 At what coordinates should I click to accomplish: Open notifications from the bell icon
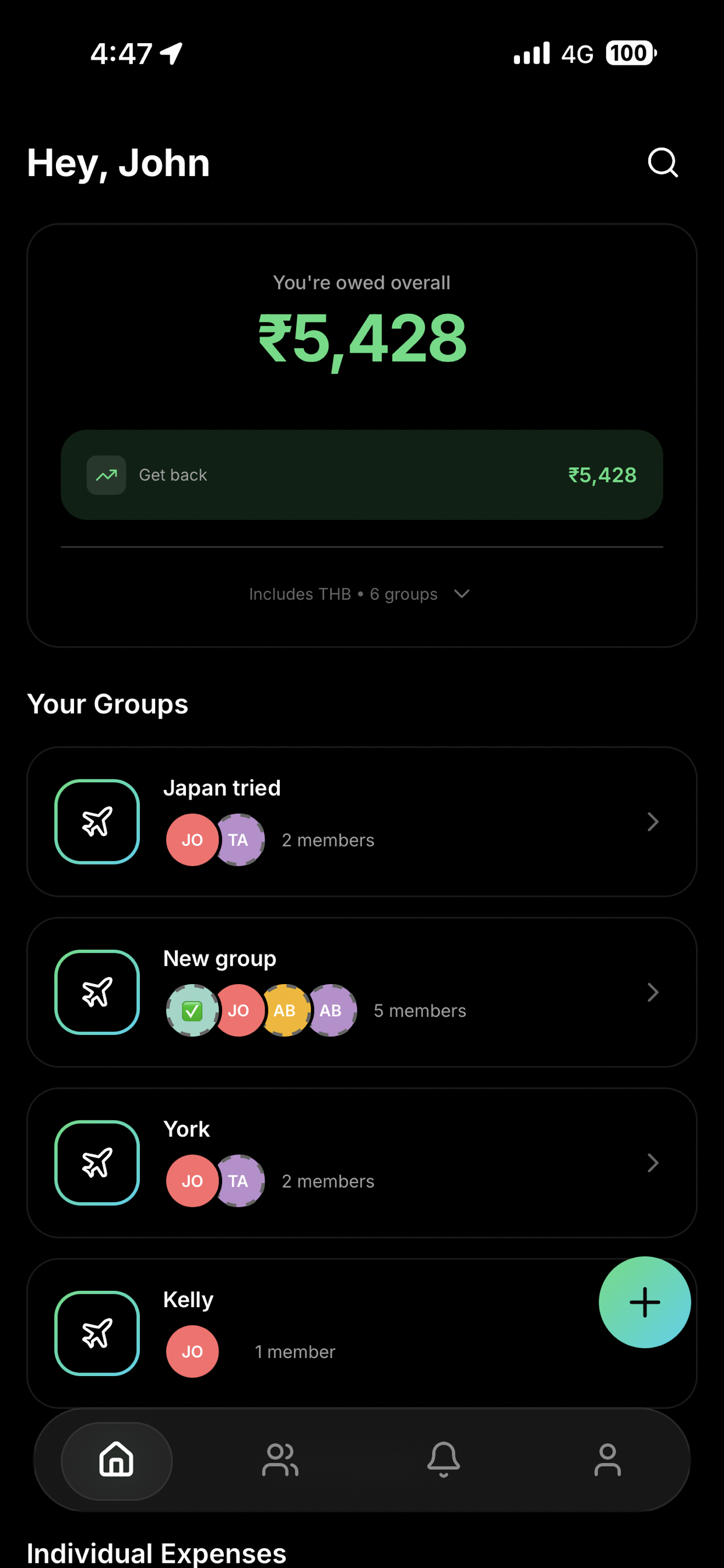tap(442, 1461)
